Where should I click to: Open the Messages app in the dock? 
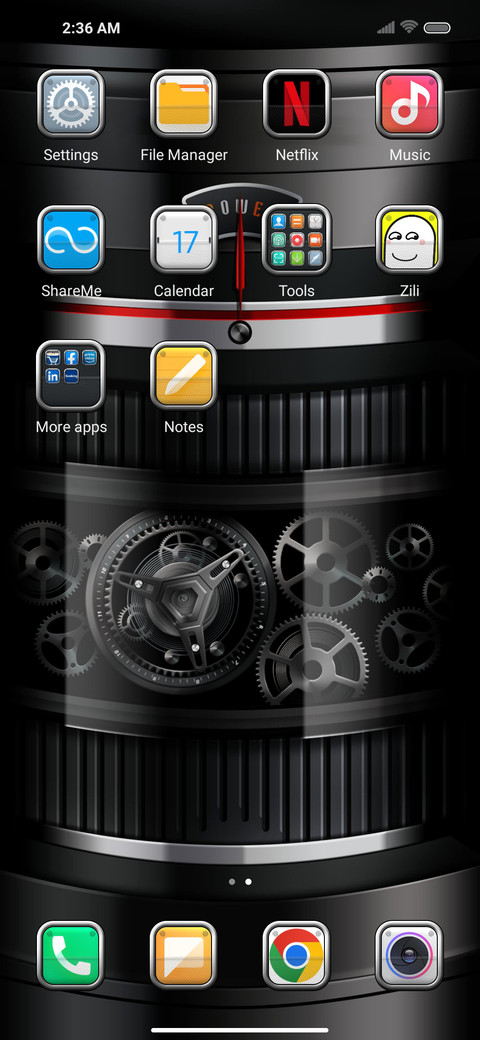point(184,955)
